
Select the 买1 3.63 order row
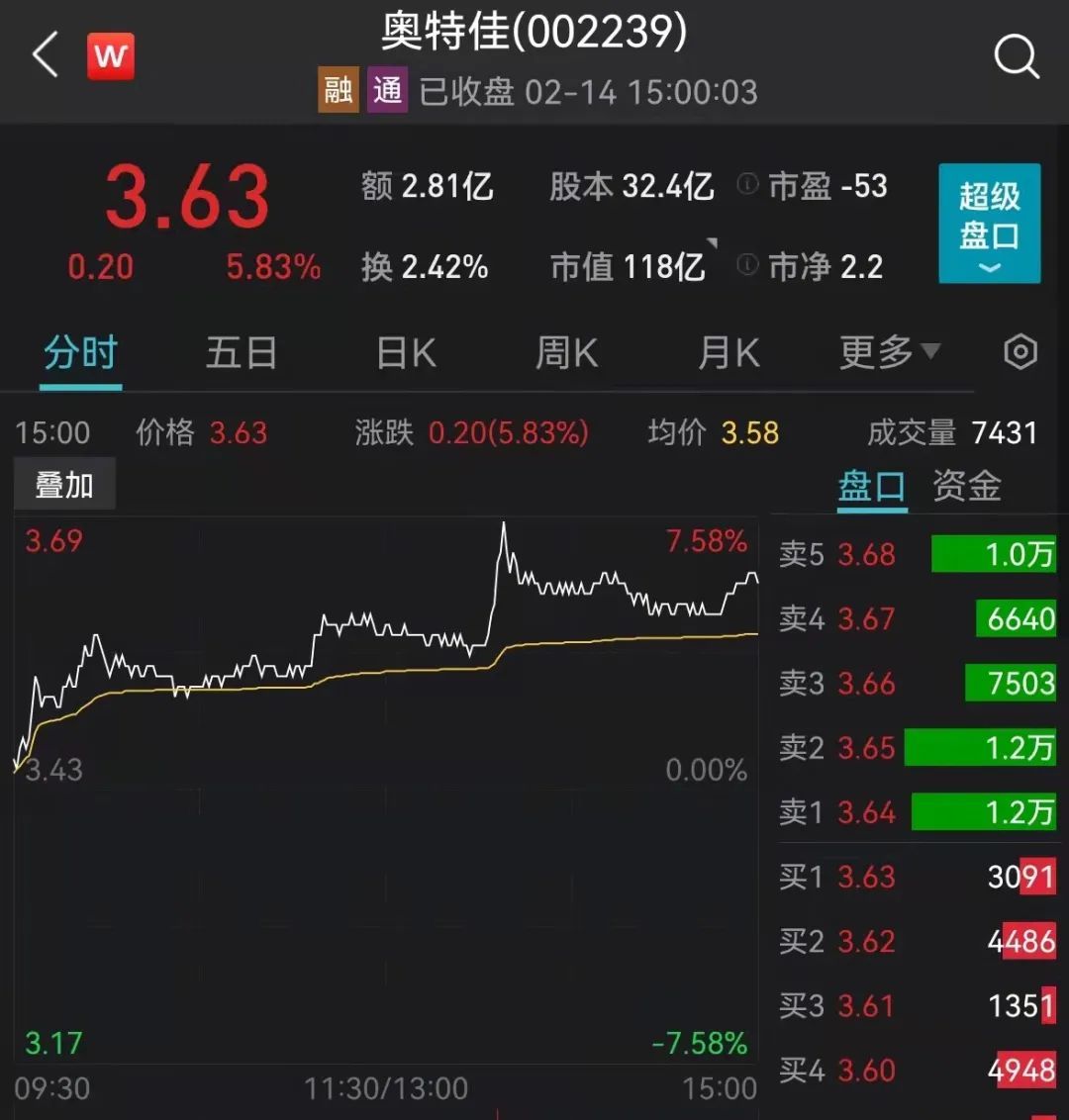(x=917, y=877)
